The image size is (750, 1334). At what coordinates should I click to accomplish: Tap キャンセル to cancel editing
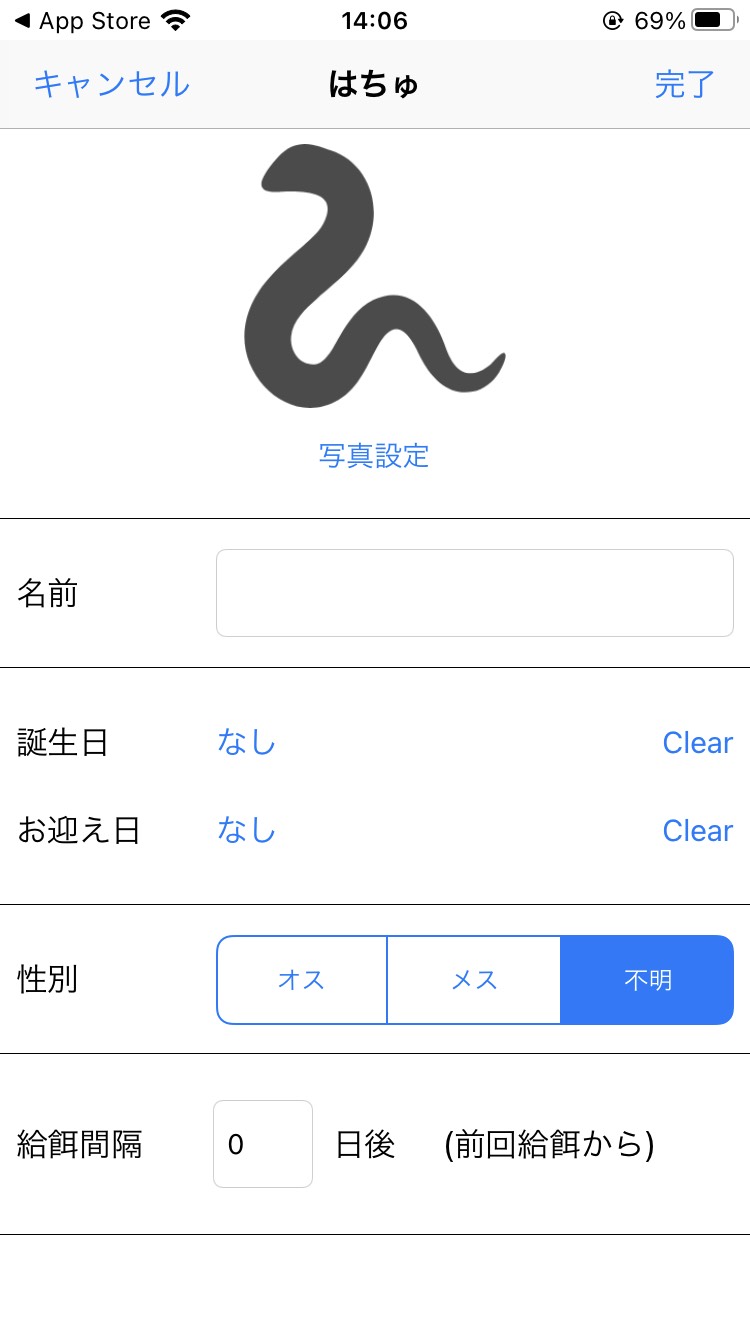pyautogui.click(x=112, y=84)
